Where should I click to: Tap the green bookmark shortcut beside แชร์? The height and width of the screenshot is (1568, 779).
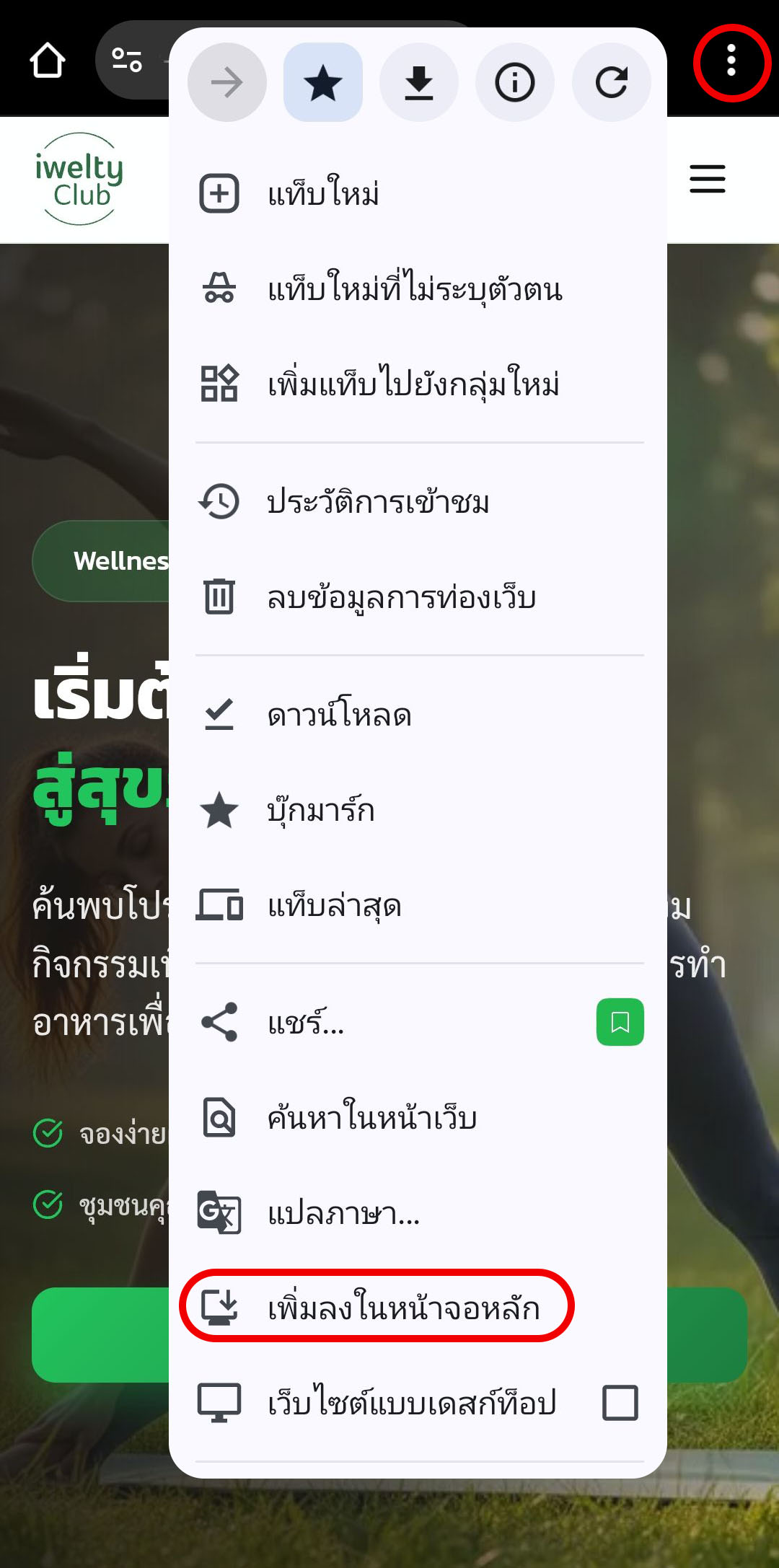coord(620,1022)
